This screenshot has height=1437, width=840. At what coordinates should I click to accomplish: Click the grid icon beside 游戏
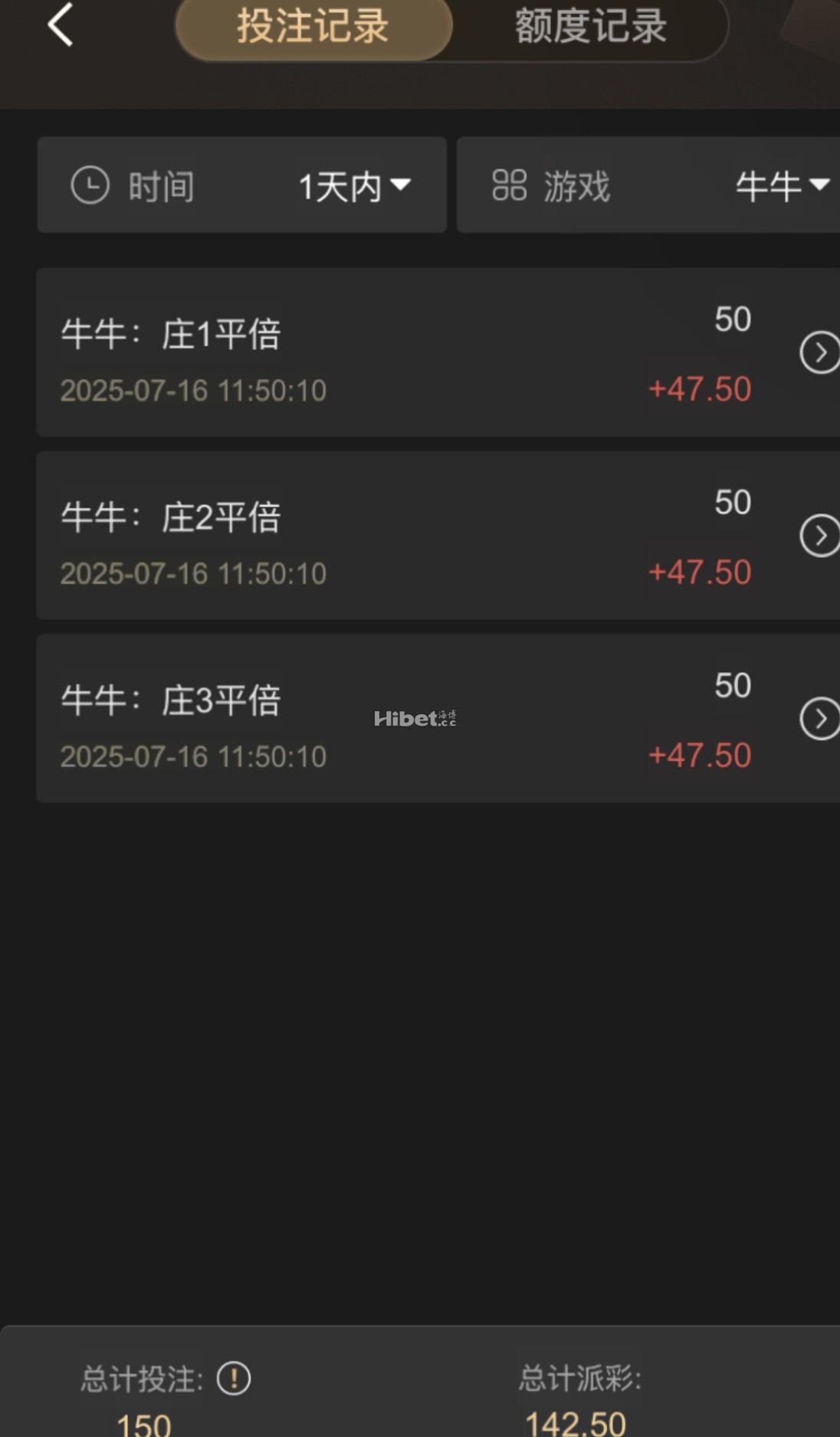[x=510, y=186]
